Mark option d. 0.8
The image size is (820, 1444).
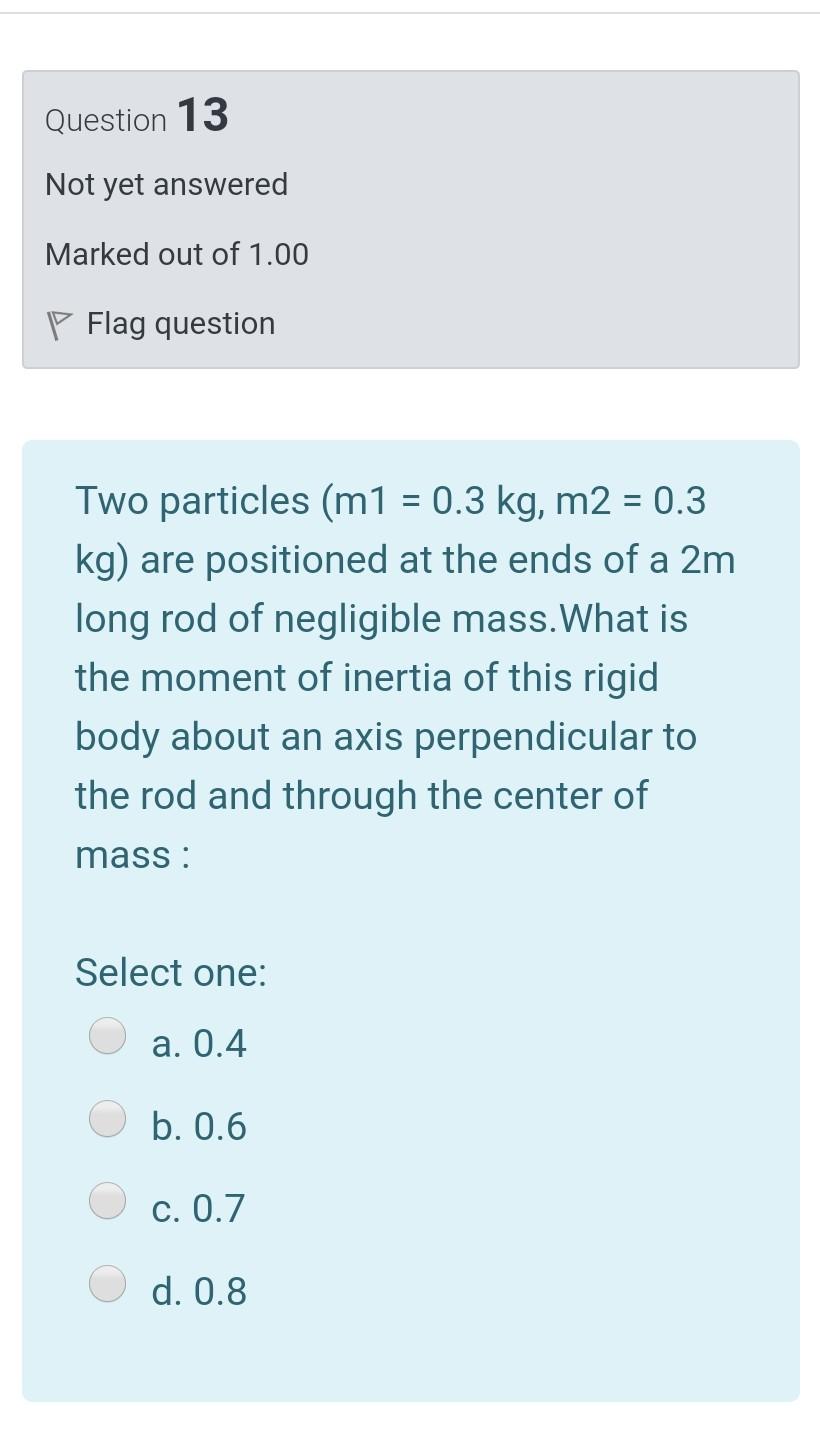pos(107,1283)
